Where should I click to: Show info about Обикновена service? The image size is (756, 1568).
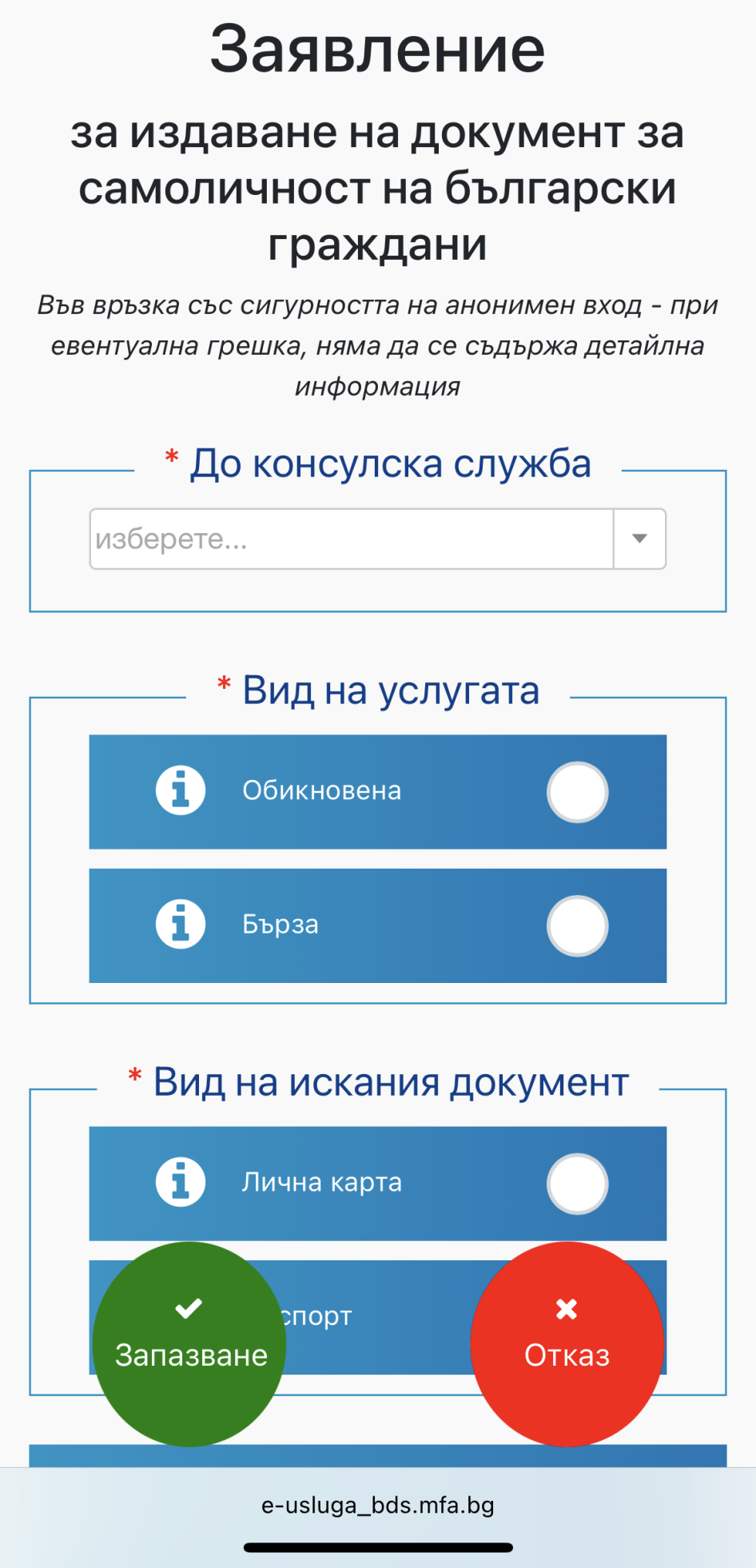point(181,790)
